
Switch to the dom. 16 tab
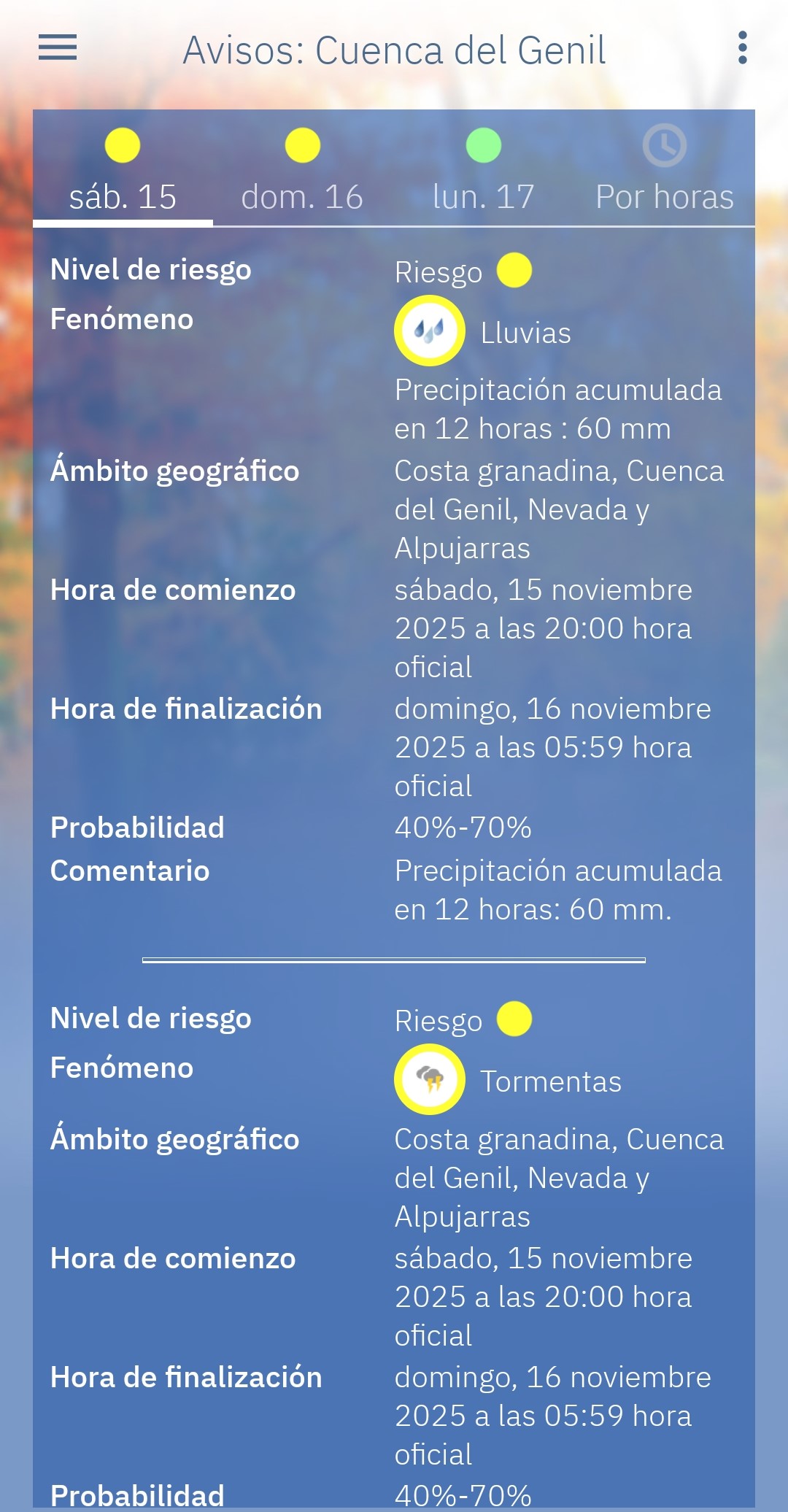click(x=302, y=196)
